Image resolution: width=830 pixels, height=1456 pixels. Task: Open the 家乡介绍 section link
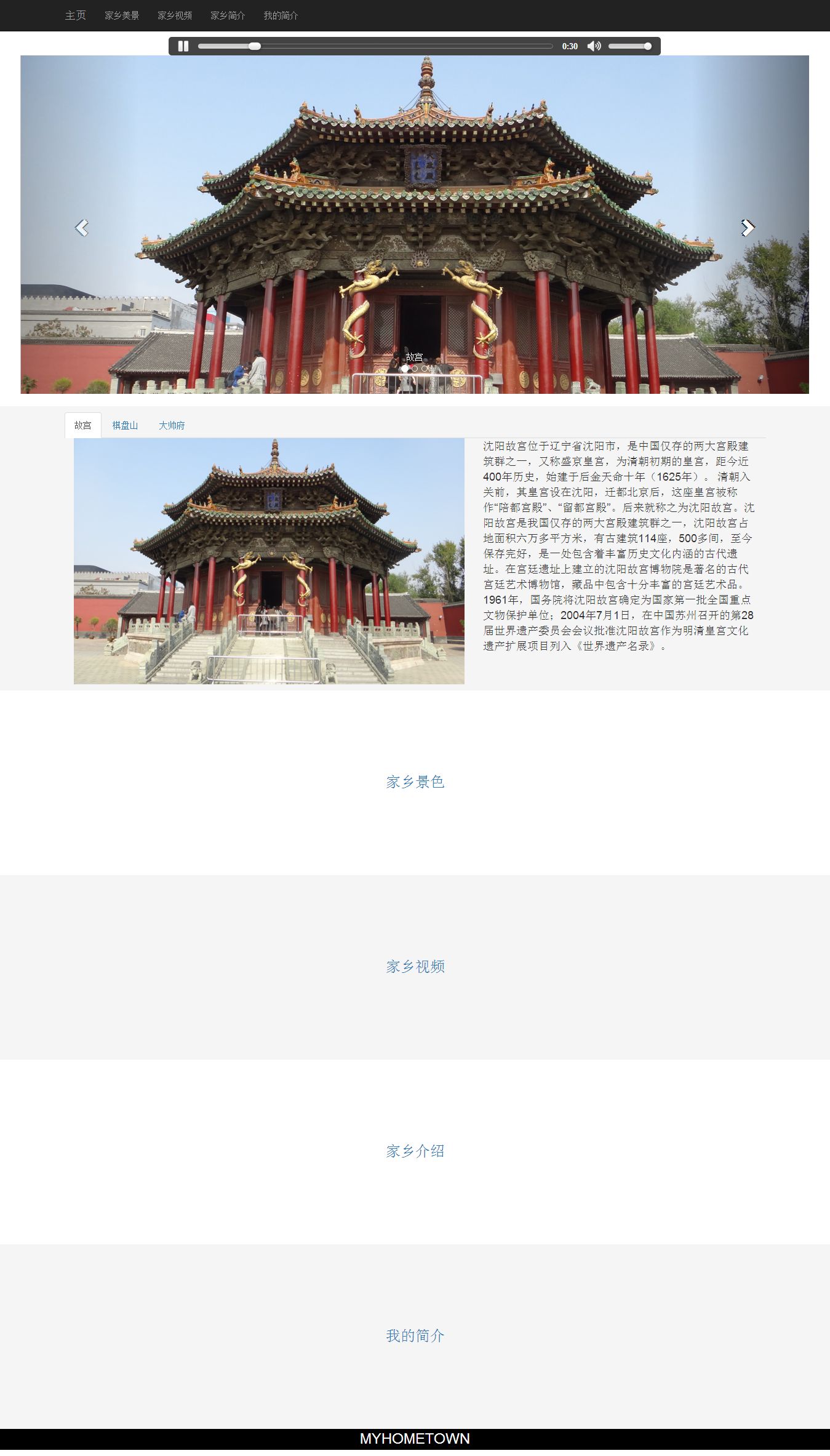point(415,1151)
